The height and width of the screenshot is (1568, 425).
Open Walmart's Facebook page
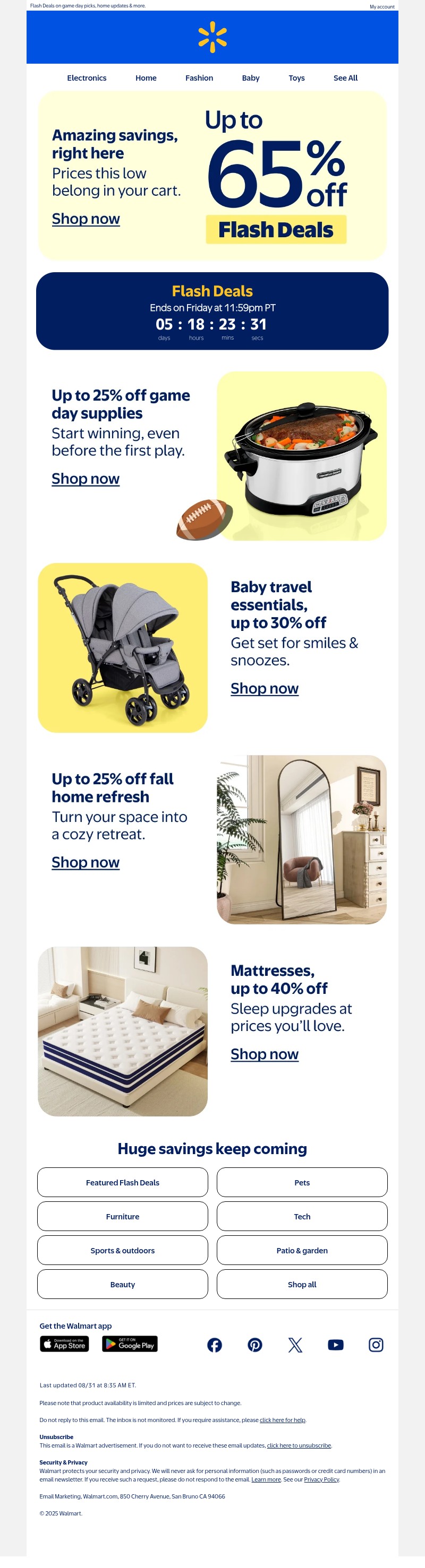click(x=215, y=1345)
